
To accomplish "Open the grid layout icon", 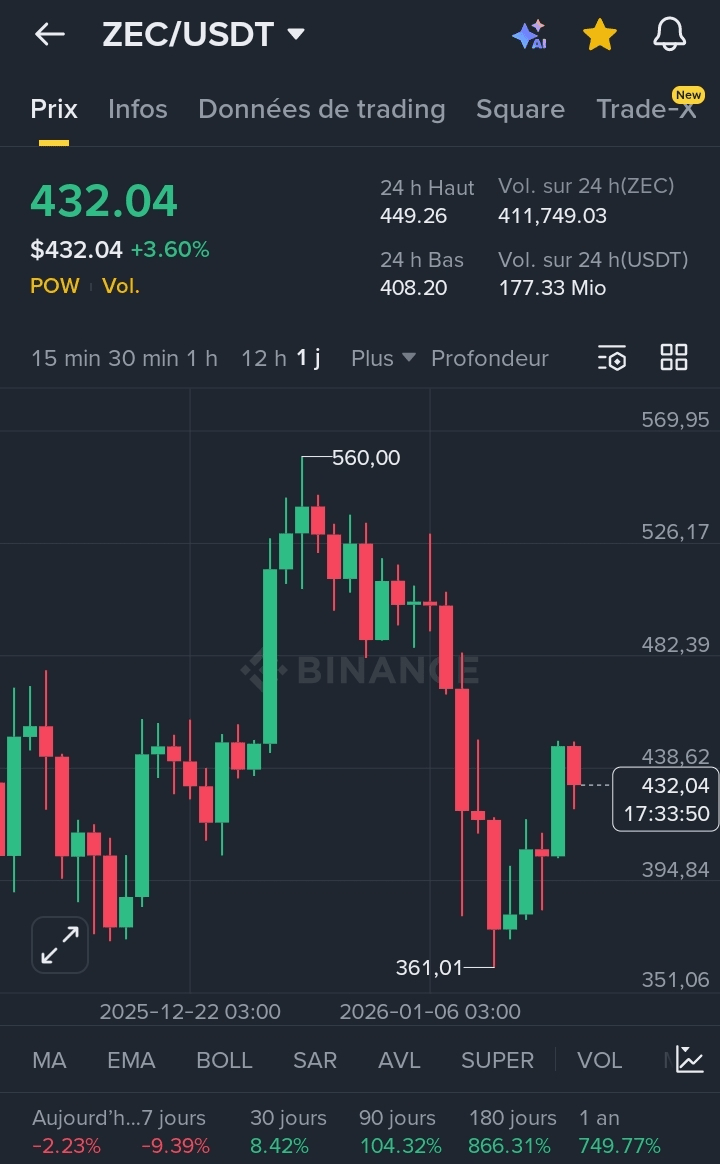I will (674, 358).
